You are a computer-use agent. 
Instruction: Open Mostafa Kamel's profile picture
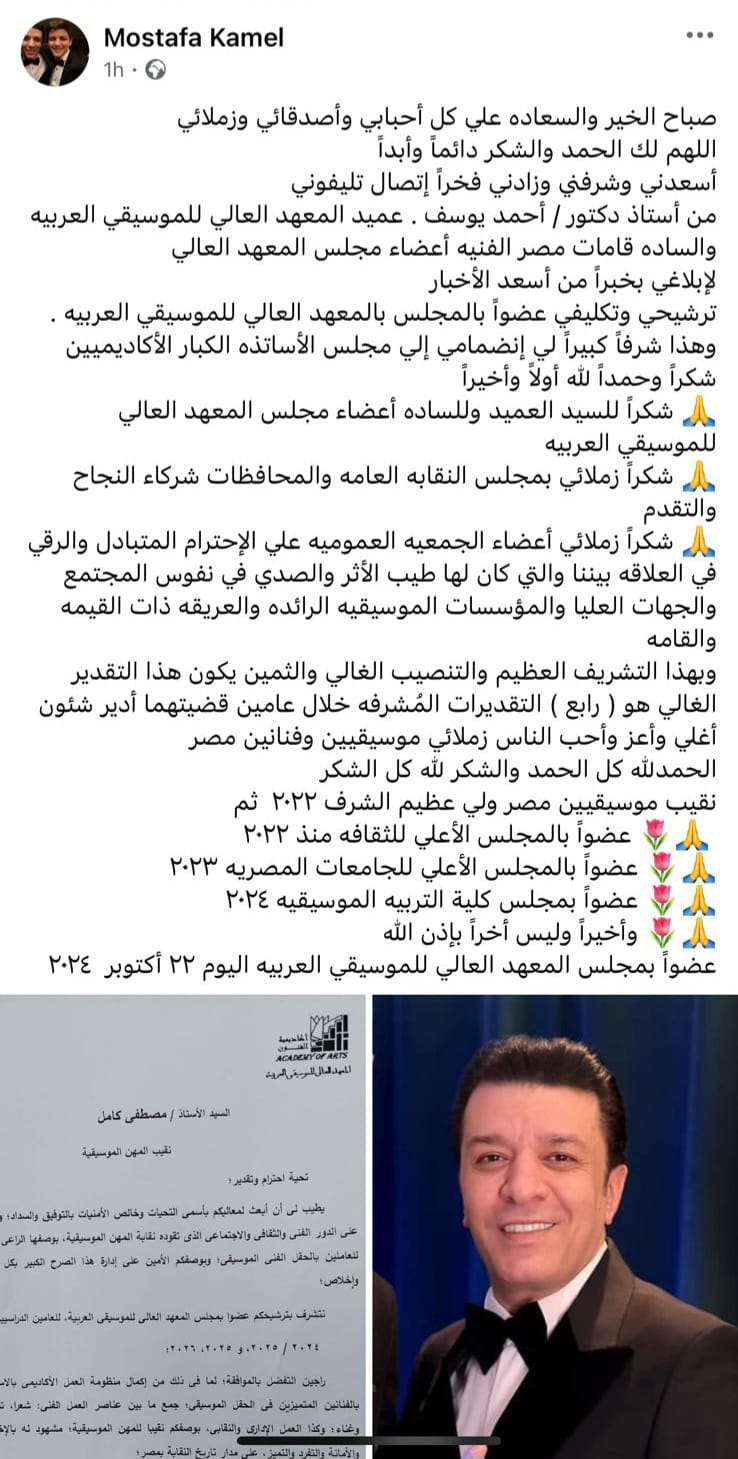[x=55, y=51]
